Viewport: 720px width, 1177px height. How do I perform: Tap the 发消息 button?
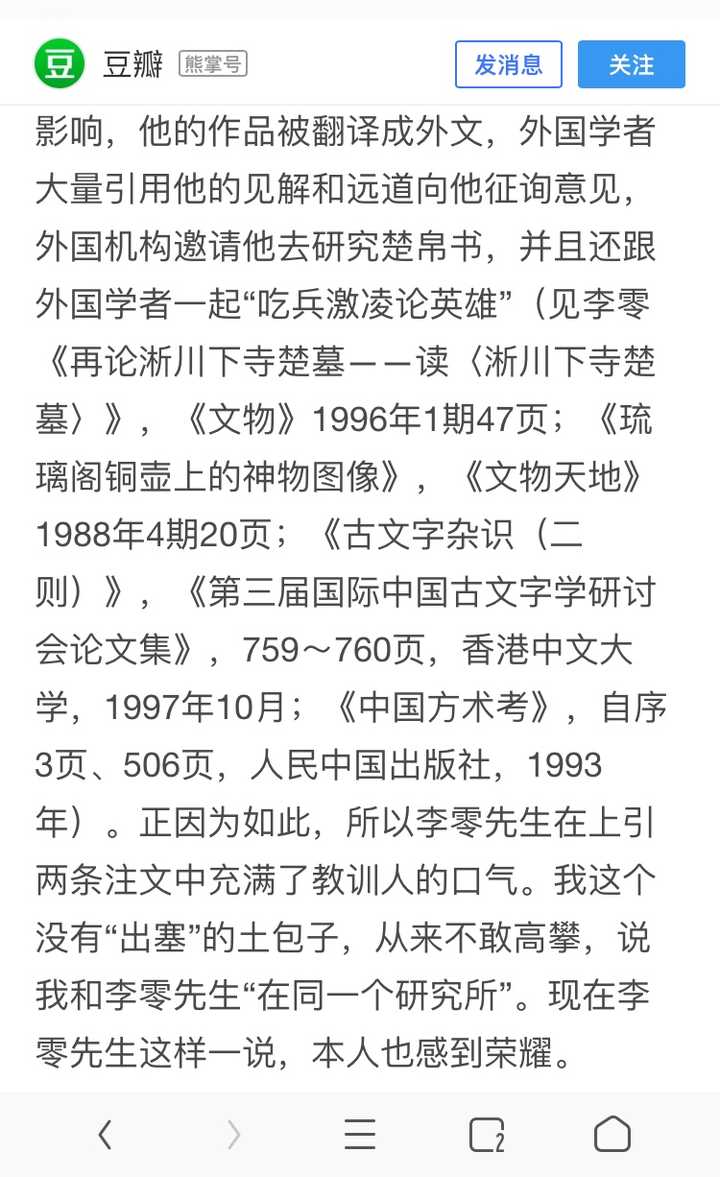(x=508, y=65)
